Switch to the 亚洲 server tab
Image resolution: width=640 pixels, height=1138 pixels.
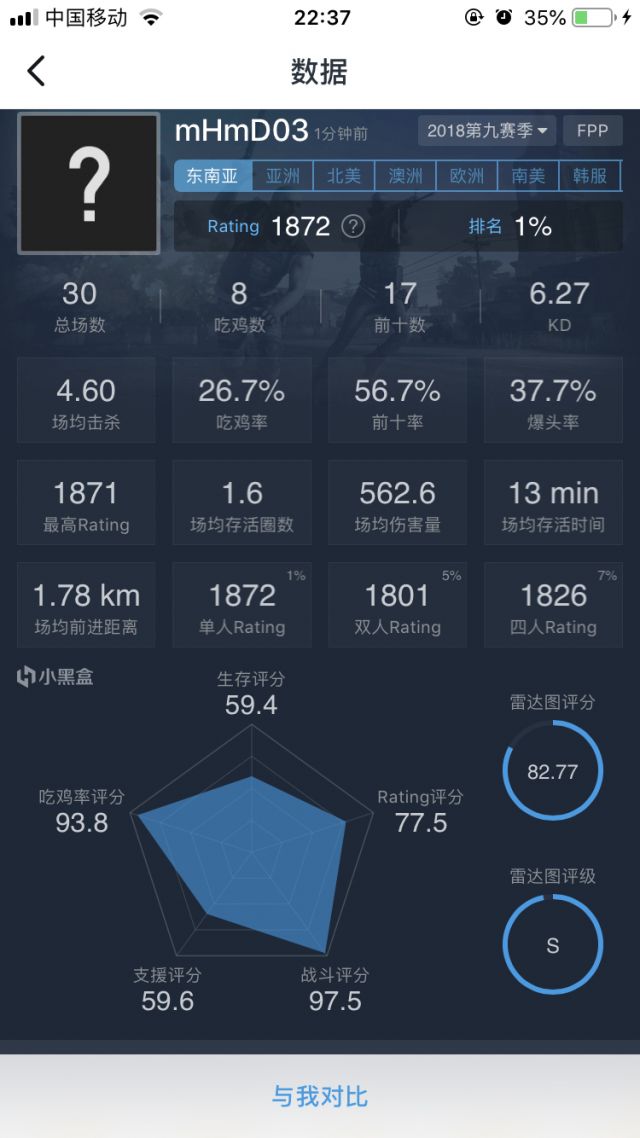tap(282, 176)
